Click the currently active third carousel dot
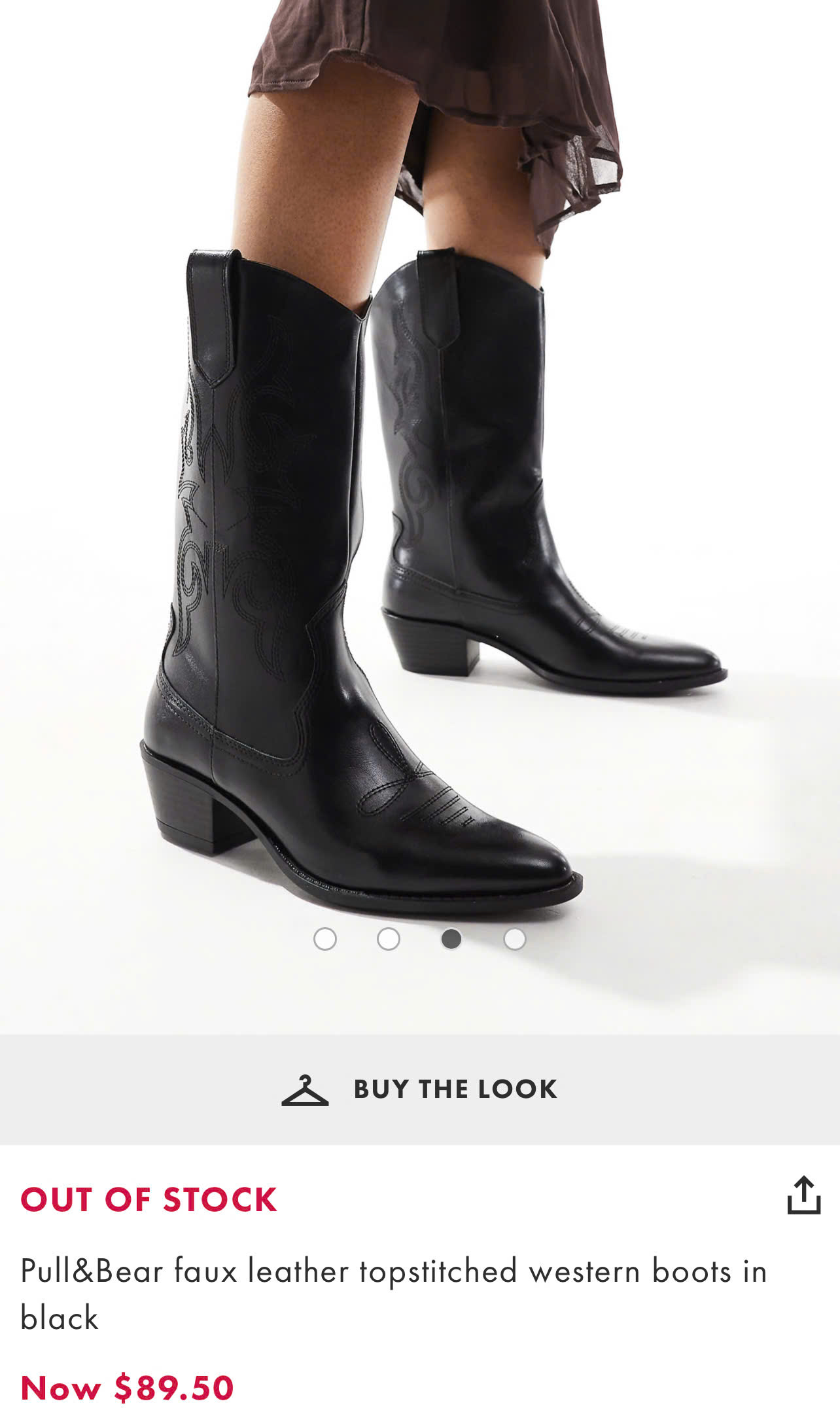This screenshot has height=1414, width=840. [x=451, y=937]
